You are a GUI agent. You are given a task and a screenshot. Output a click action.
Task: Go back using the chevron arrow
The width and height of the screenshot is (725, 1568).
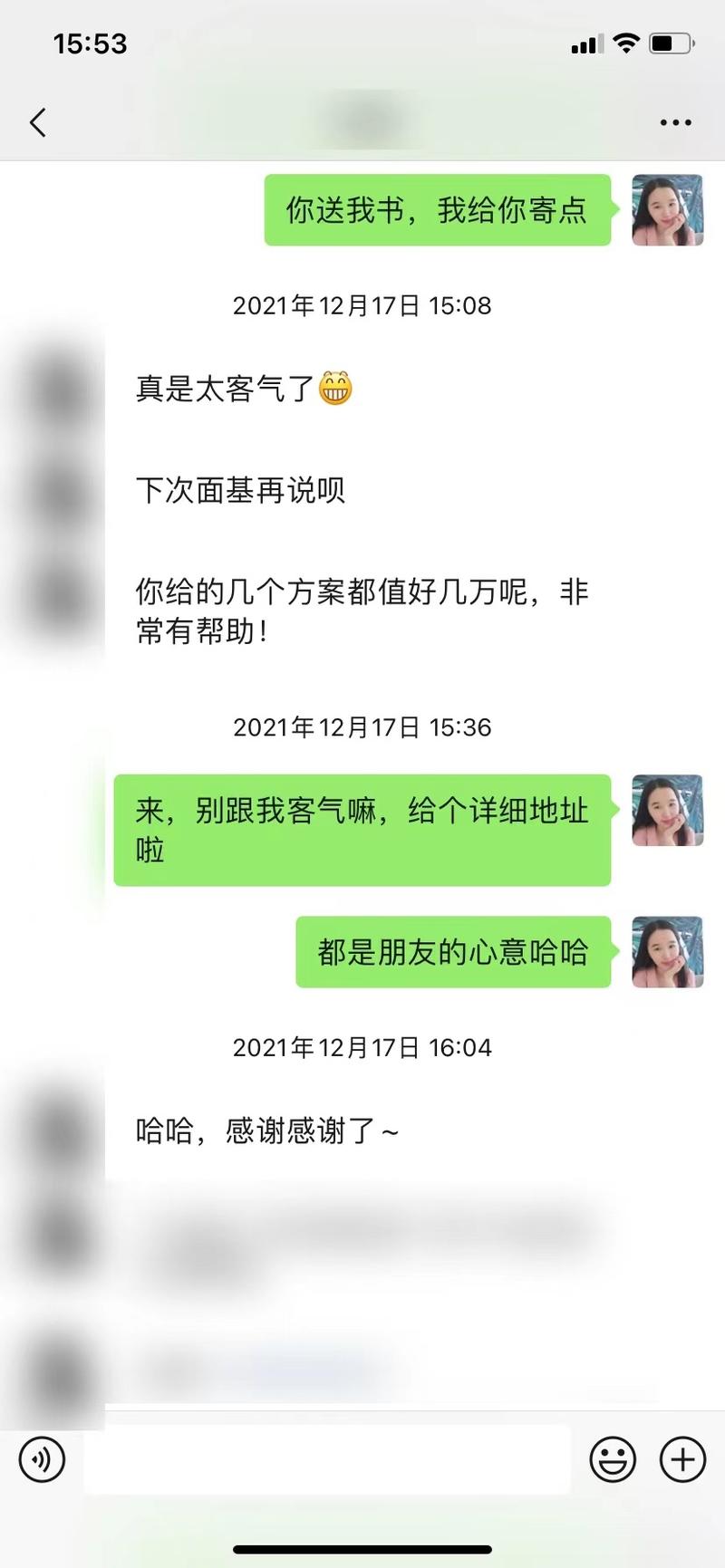tap(37, 121)
